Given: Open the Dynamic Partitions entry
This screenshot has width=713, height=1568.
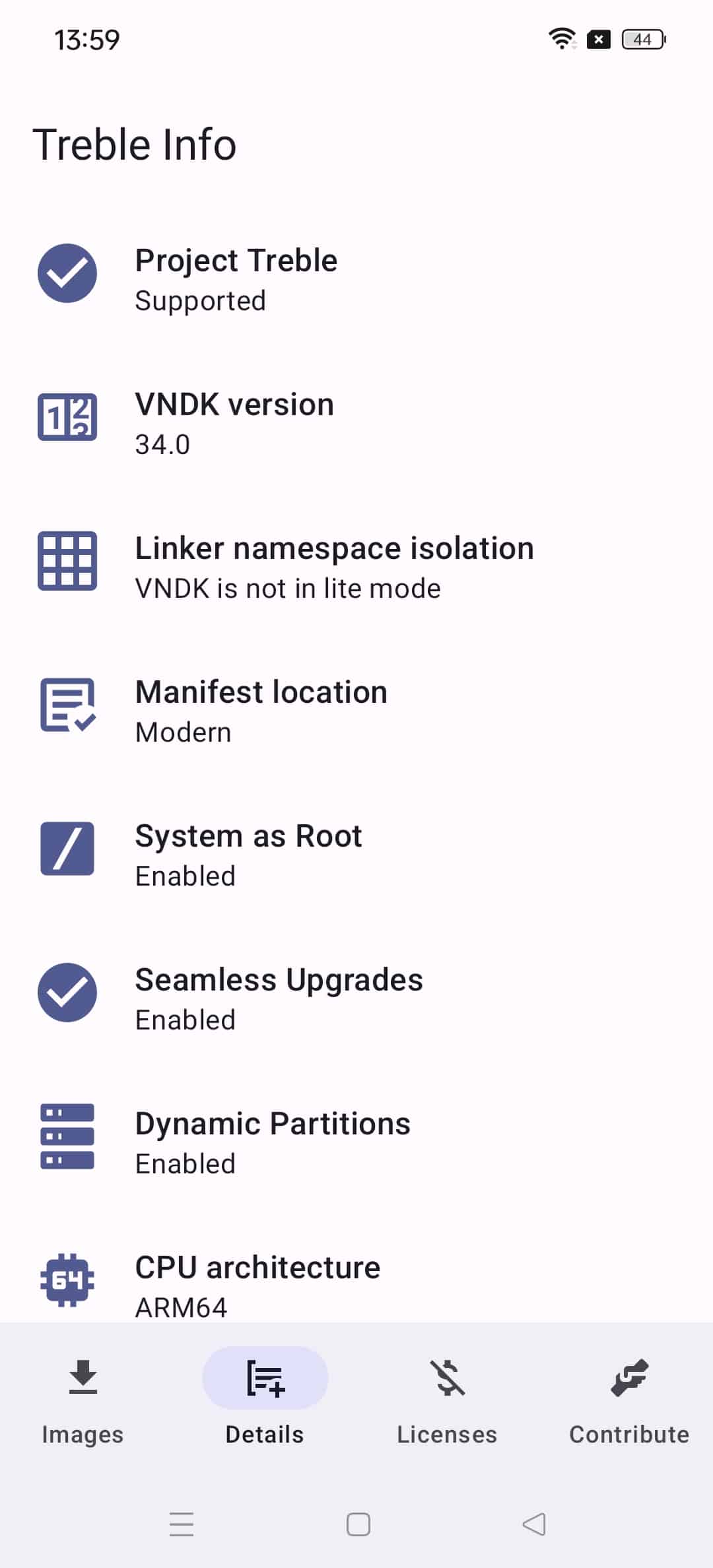Looking at the screenshot, I should point(356,1142).
